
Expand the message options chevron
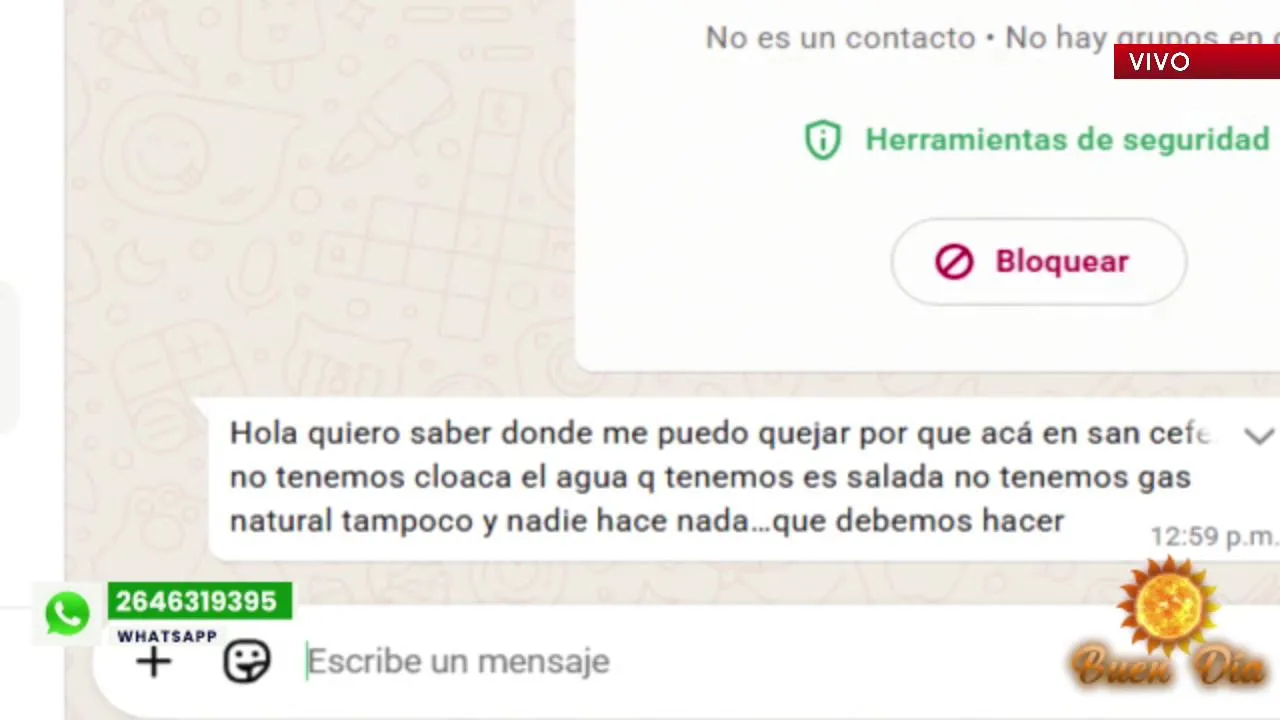click(x=1258, y=436)
